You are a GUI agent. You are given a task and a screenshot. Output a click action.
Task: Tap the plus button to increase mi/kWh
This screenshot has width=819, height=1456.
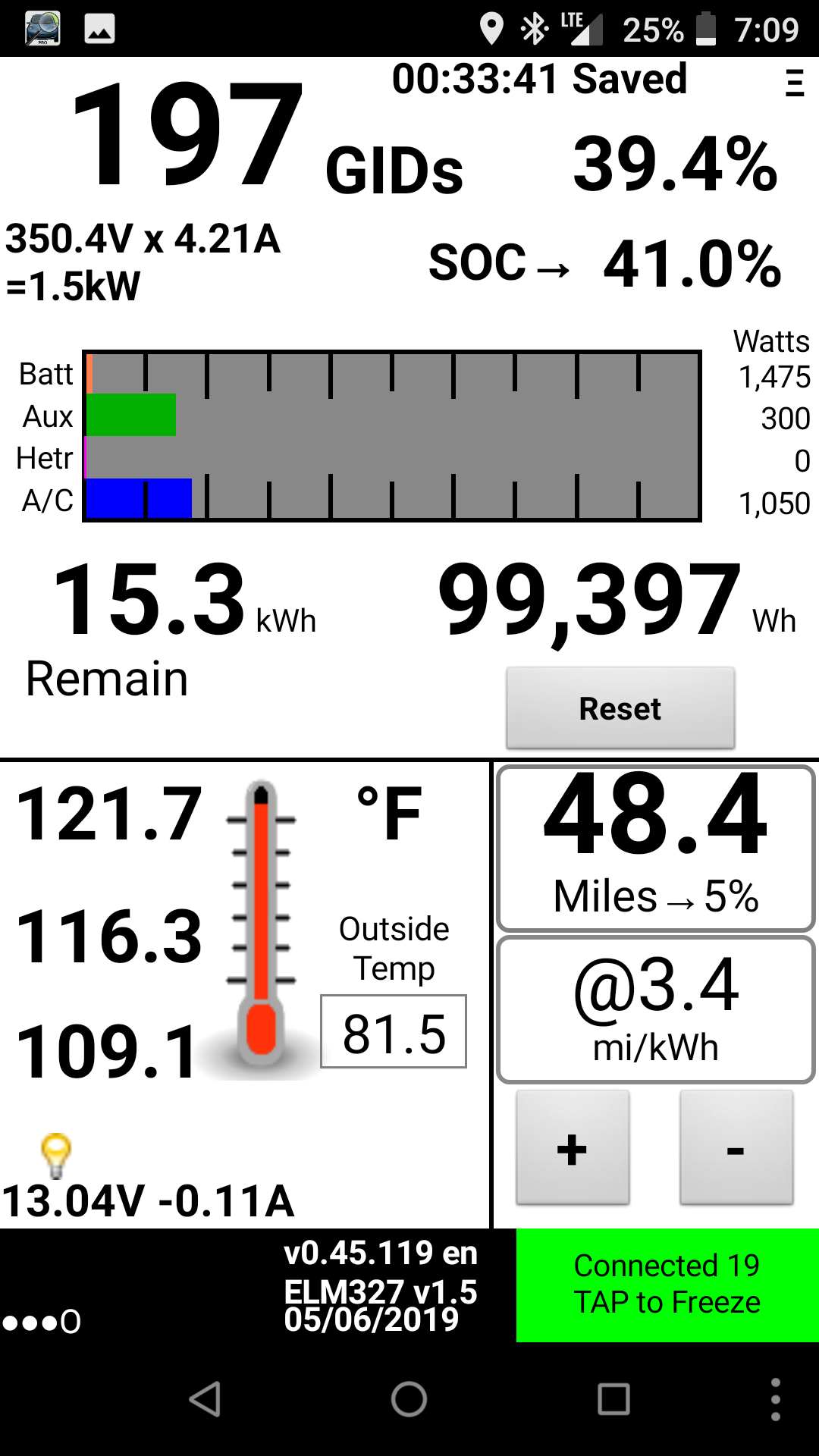click(573, 1148)
